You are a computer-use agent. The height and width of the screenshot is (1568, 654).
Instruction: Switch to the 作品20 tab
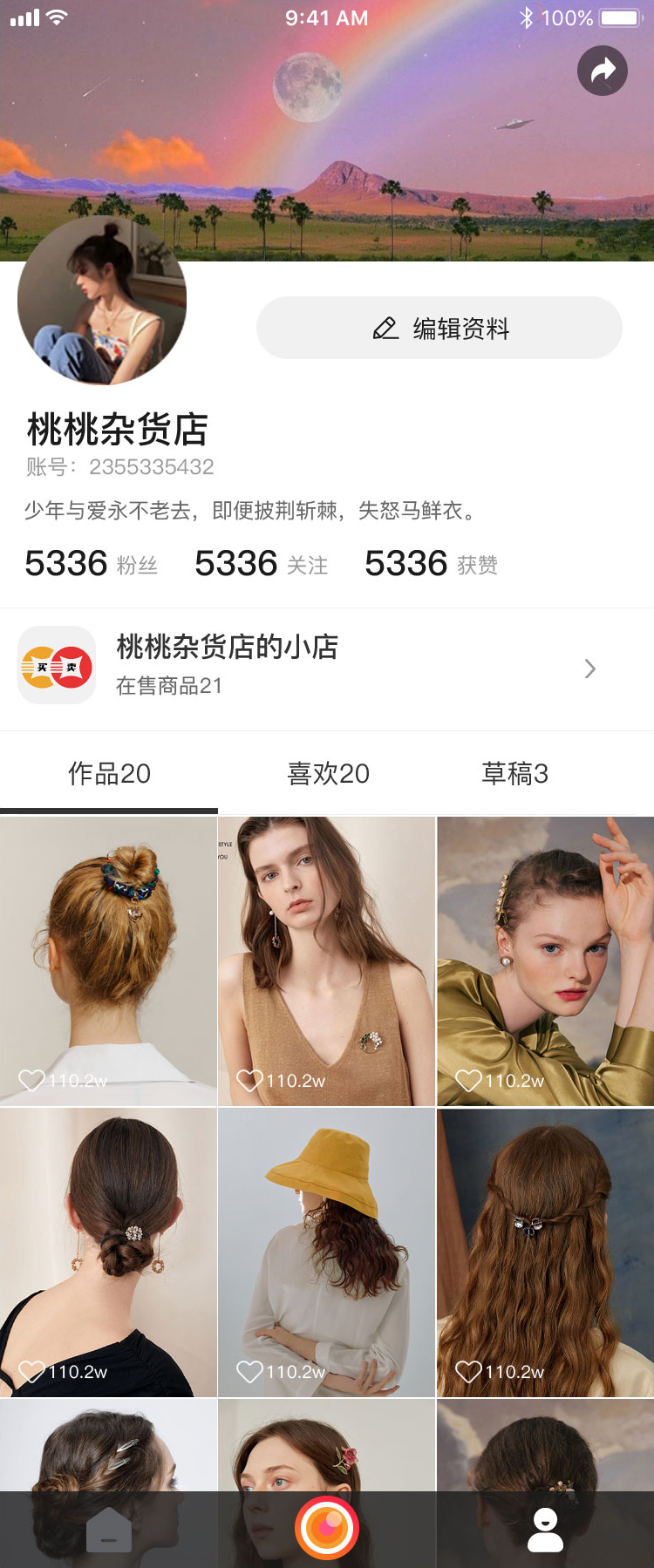[x=109, y=773]
